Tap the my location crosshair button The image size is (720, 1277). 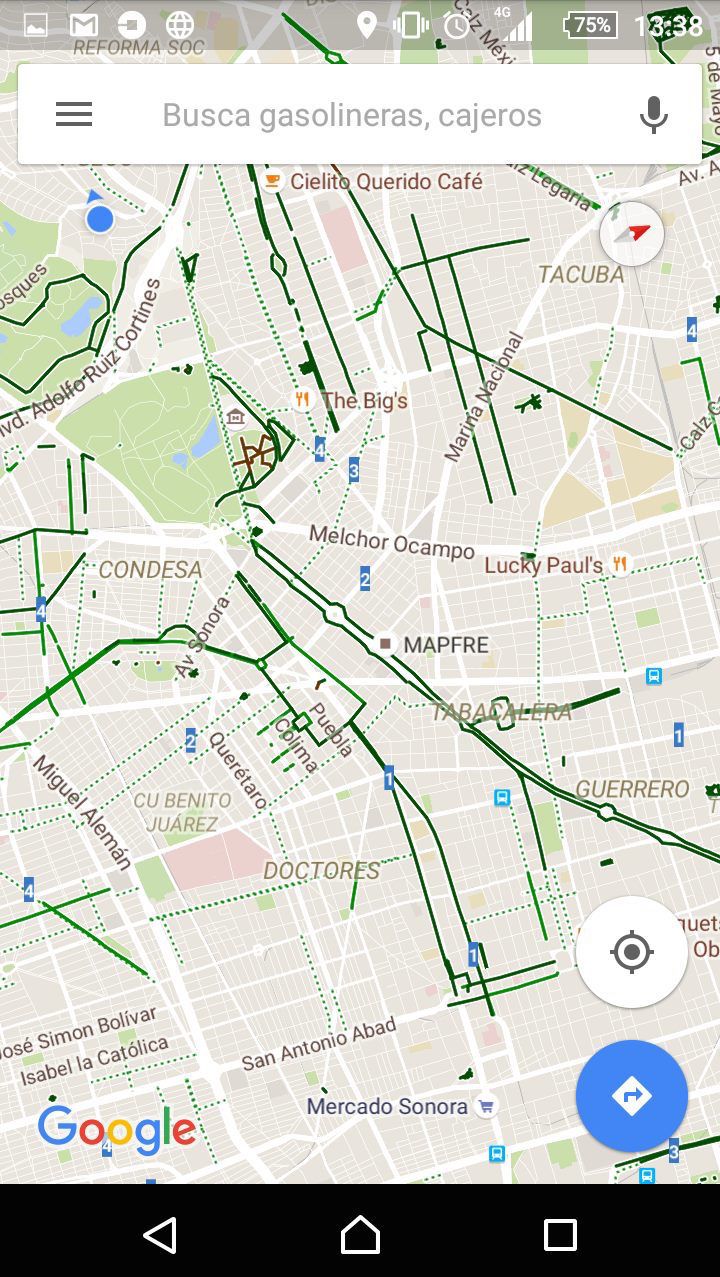coord(631,952)
